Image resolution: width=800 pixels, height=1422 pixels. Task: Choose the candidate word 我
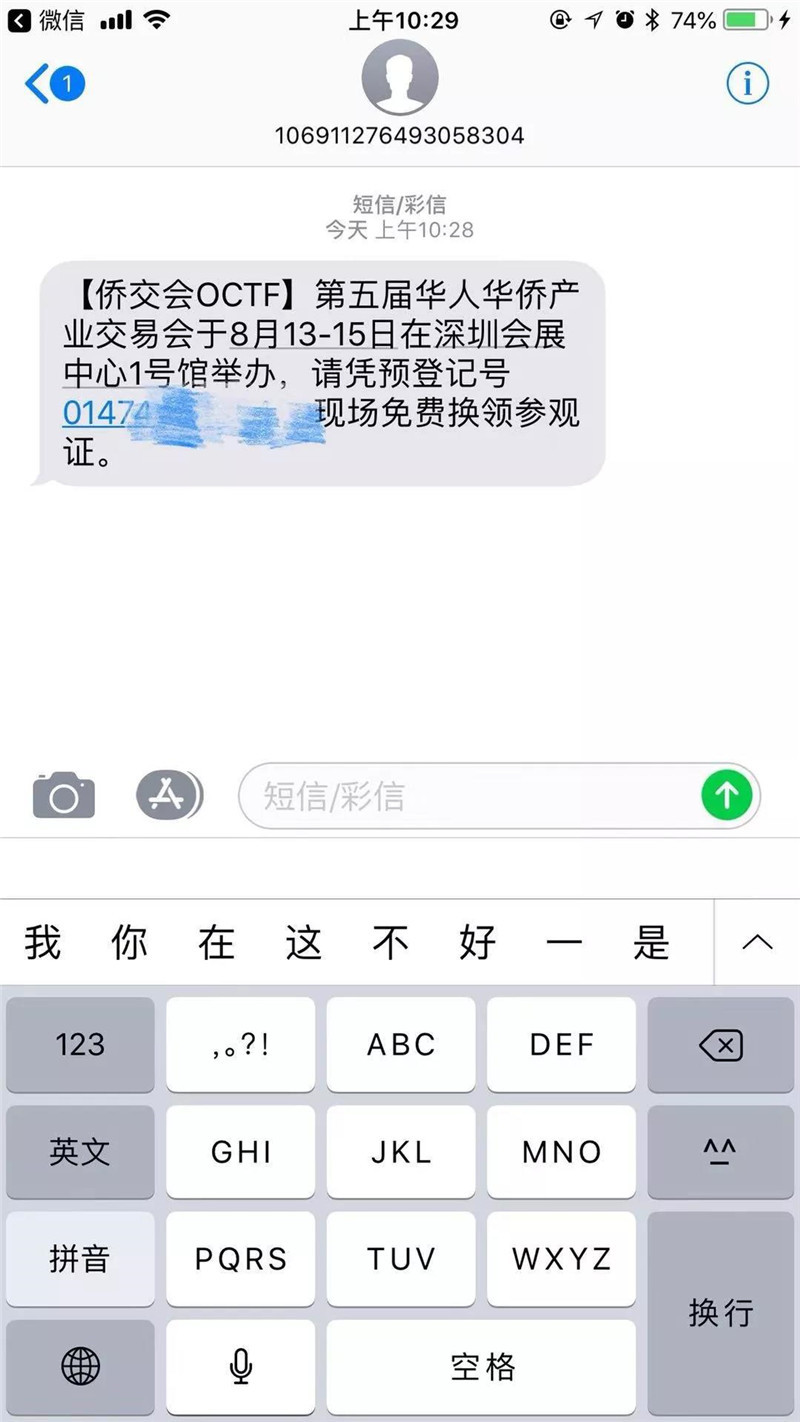[x=42, y=942]
